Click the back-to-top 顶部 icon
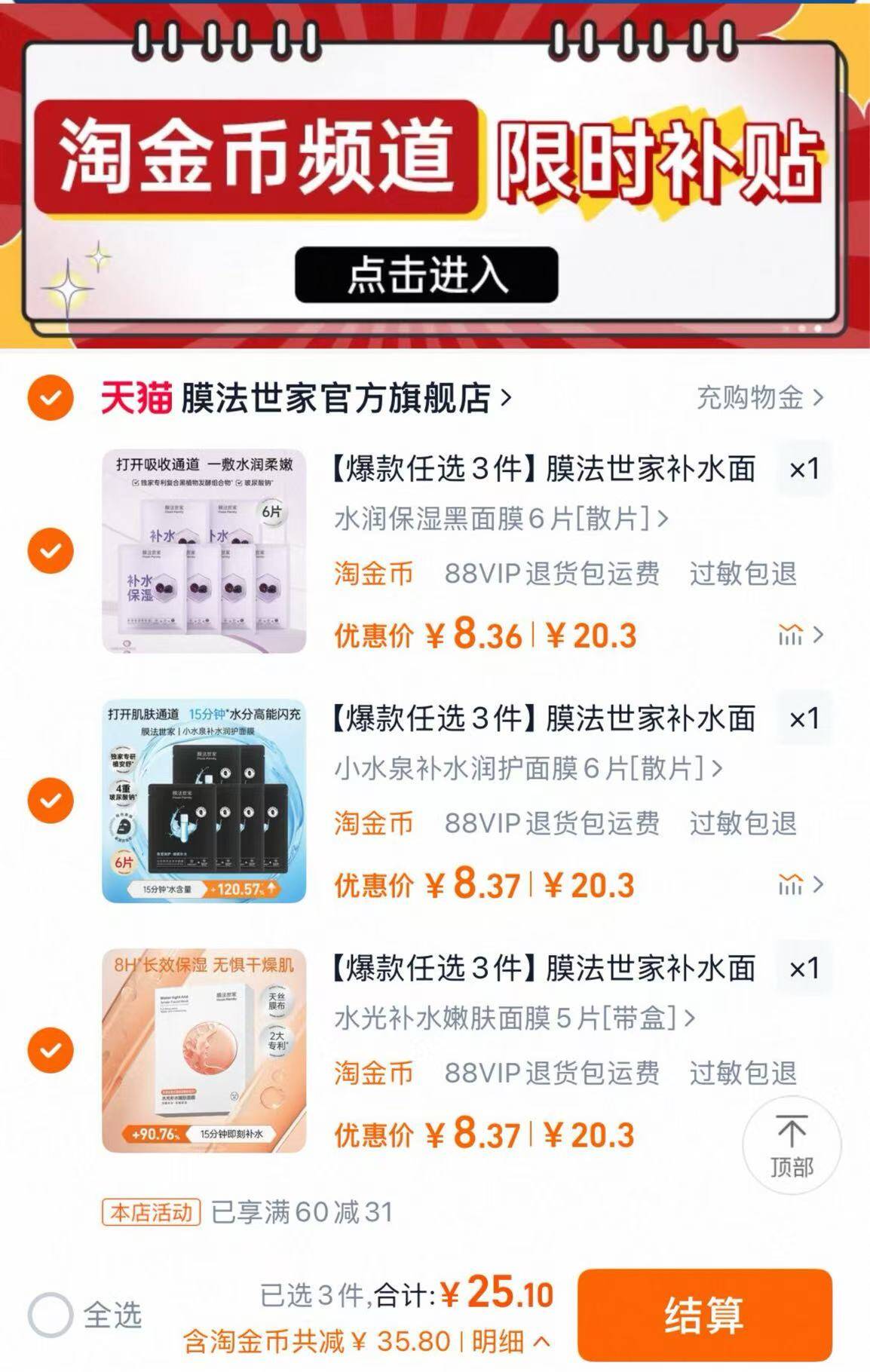 [x=792, y=1146]
